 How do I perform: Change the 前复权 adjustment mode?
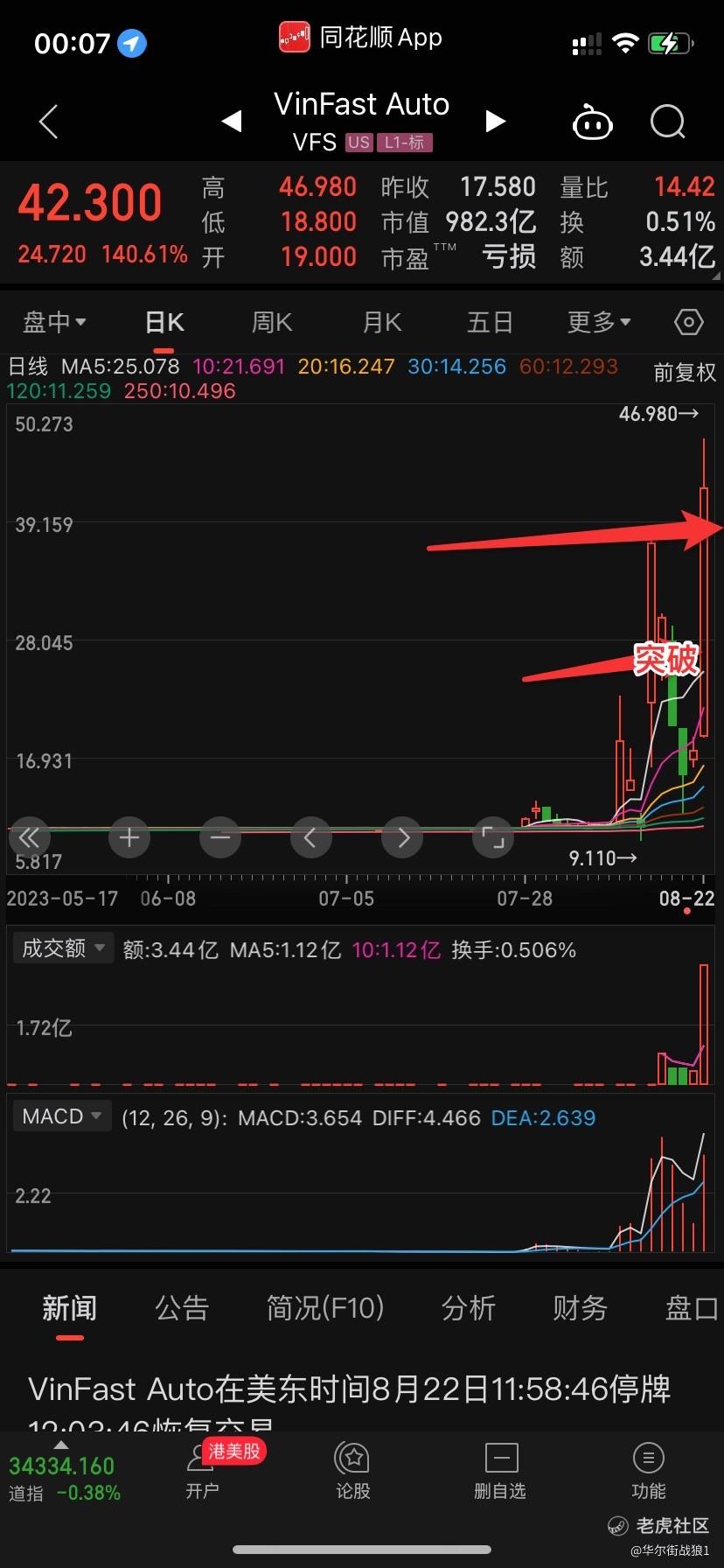coord(685,373)
